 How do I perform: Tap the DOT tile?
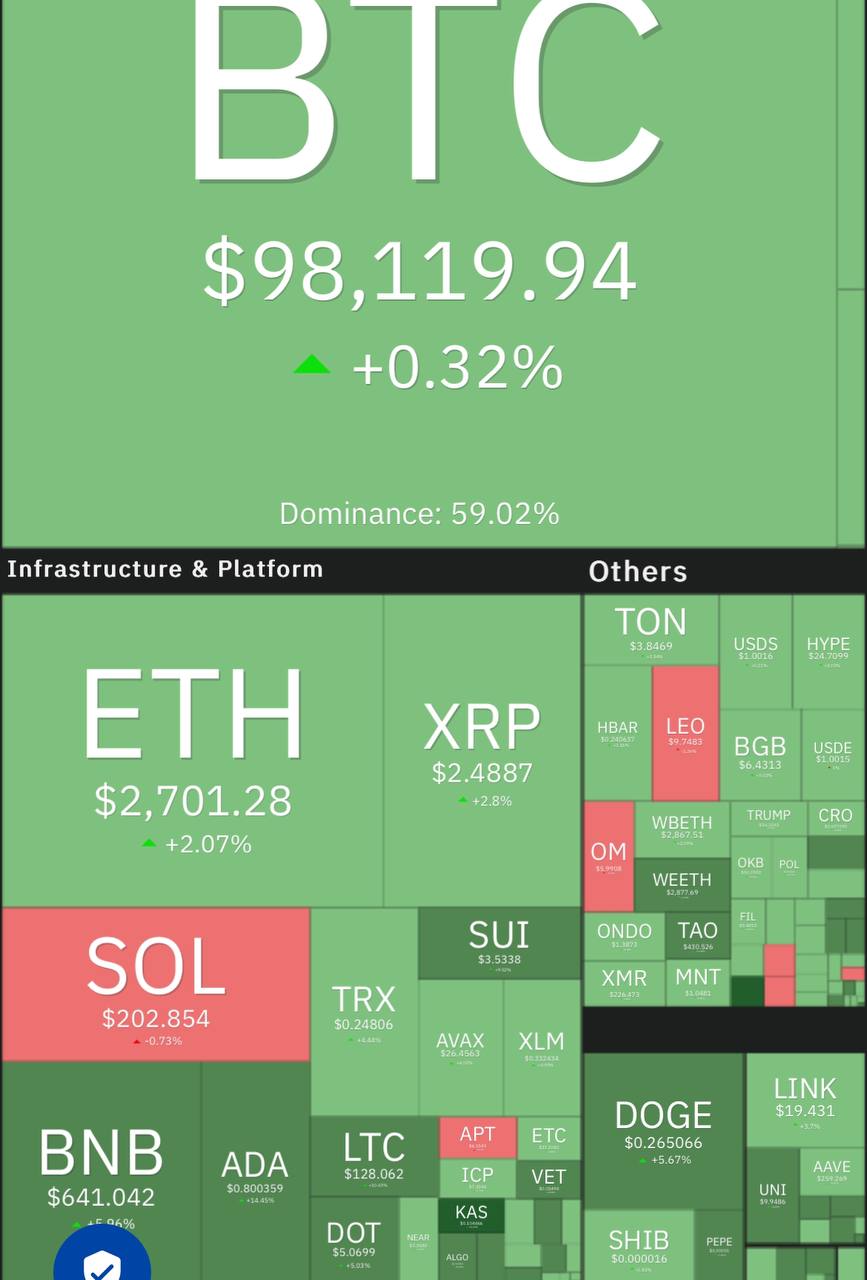(354, 1238)
